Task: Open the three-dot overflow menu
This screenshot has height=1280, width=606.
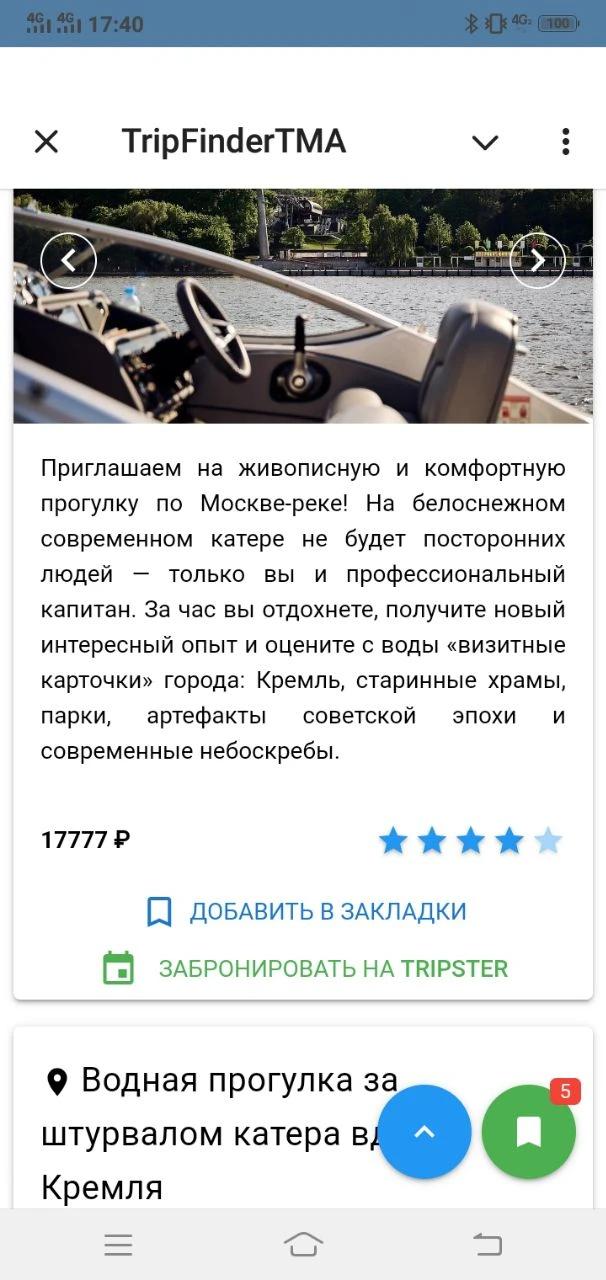Action: [565, 142]
